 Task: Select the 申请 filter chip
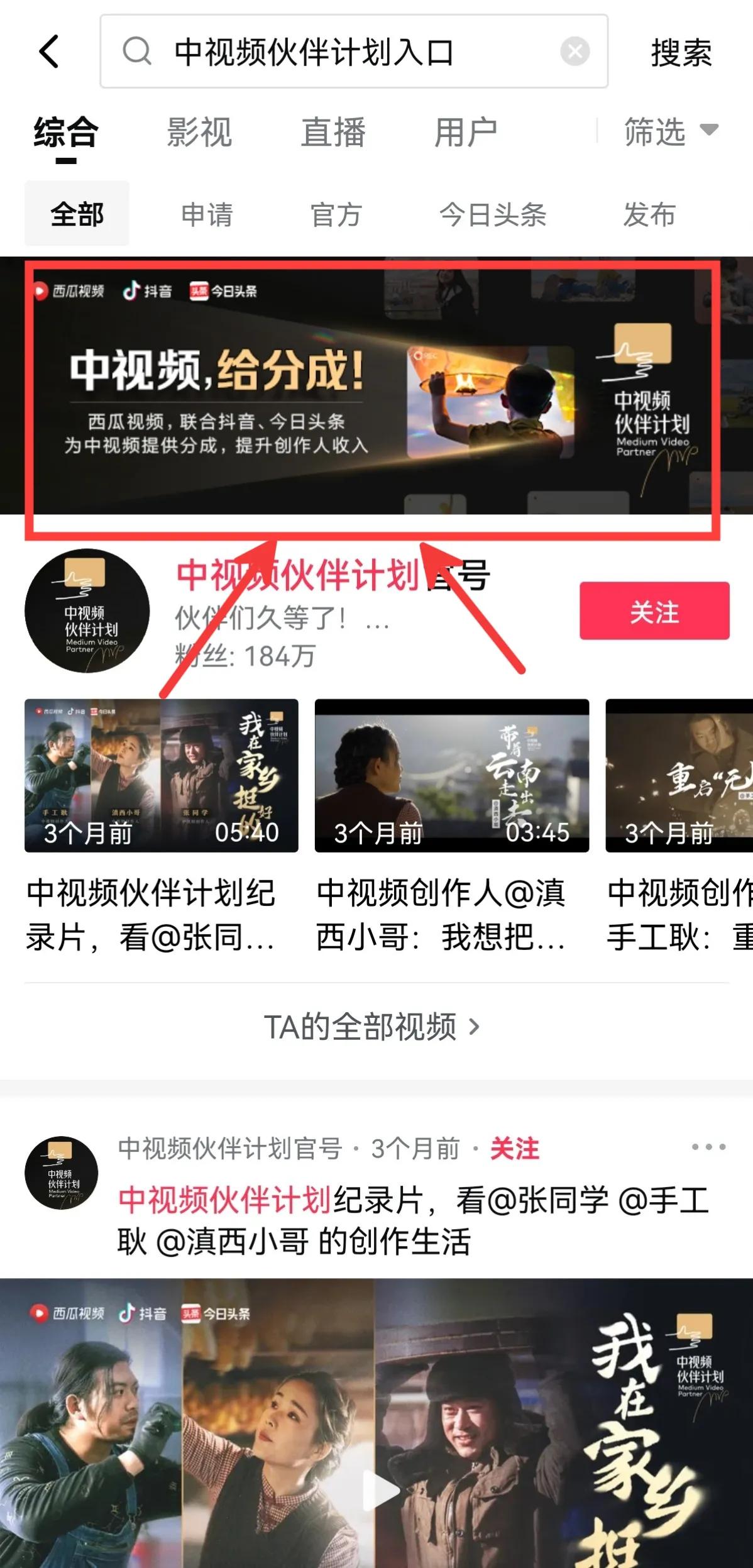207,215
